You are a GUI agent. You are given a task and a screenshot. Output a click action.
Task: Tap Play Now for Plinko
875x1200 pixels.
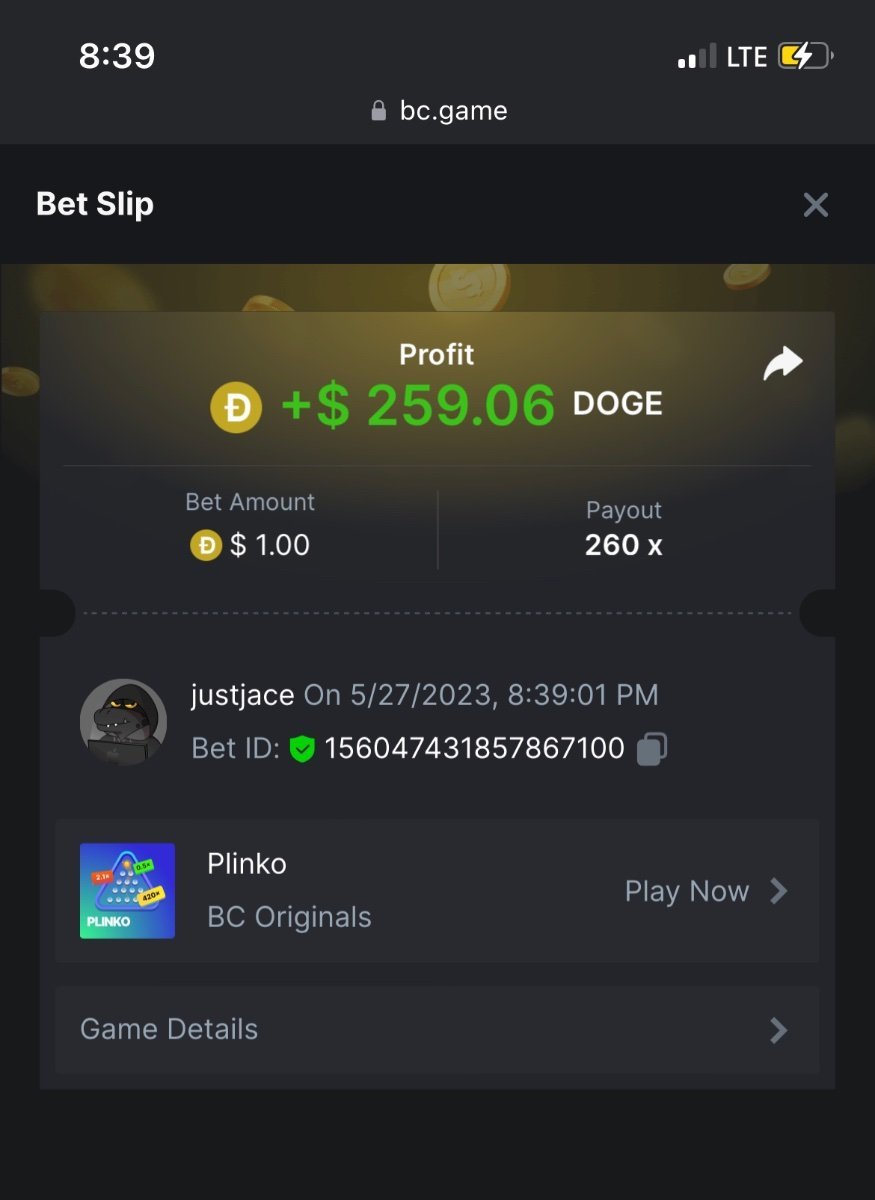[x=706, y=891]
